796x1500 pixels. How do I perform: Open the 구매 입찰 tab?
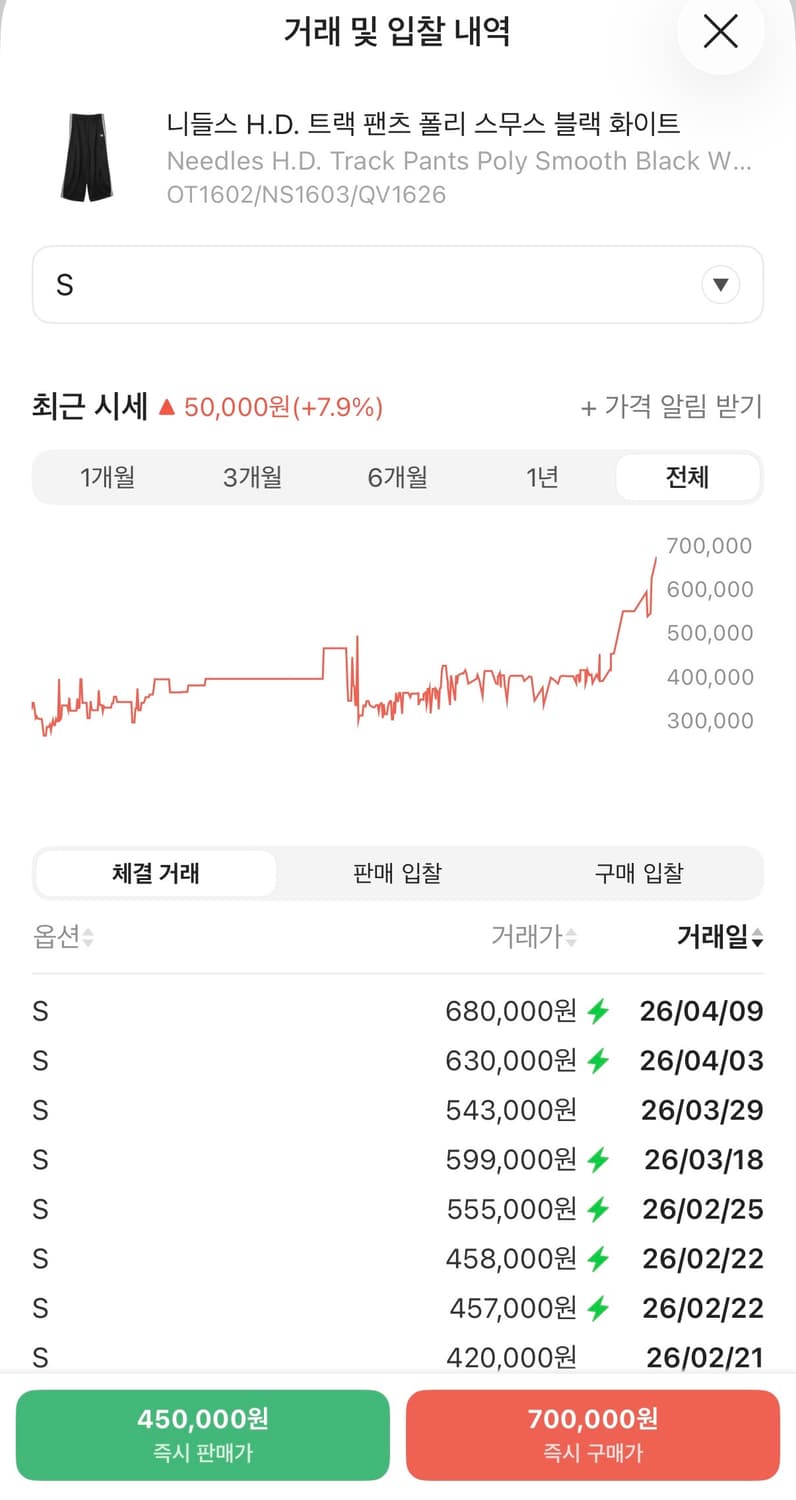(637, 872)
